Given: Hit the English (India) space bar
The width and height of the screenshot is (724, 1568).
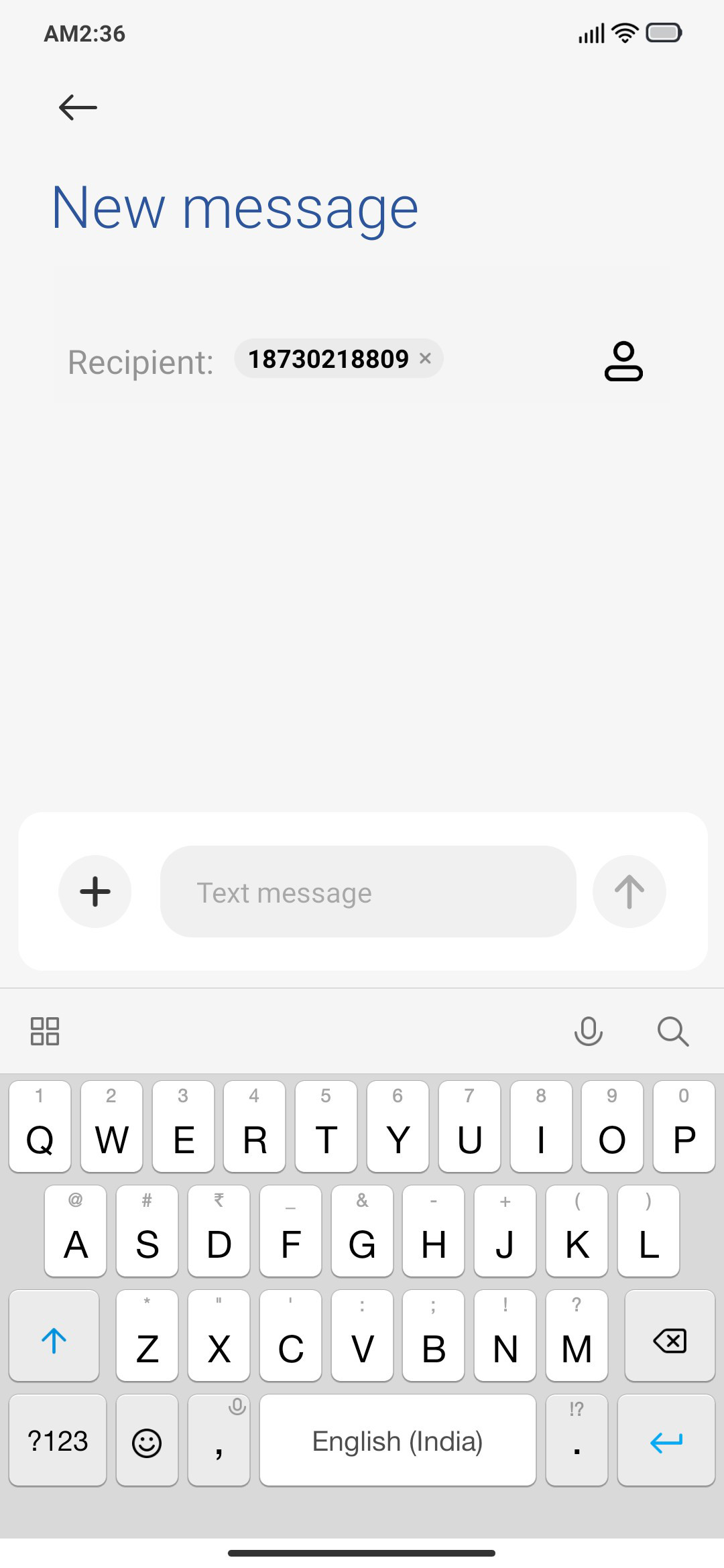Looking at the screenshot, I should tap(398, 1441).
